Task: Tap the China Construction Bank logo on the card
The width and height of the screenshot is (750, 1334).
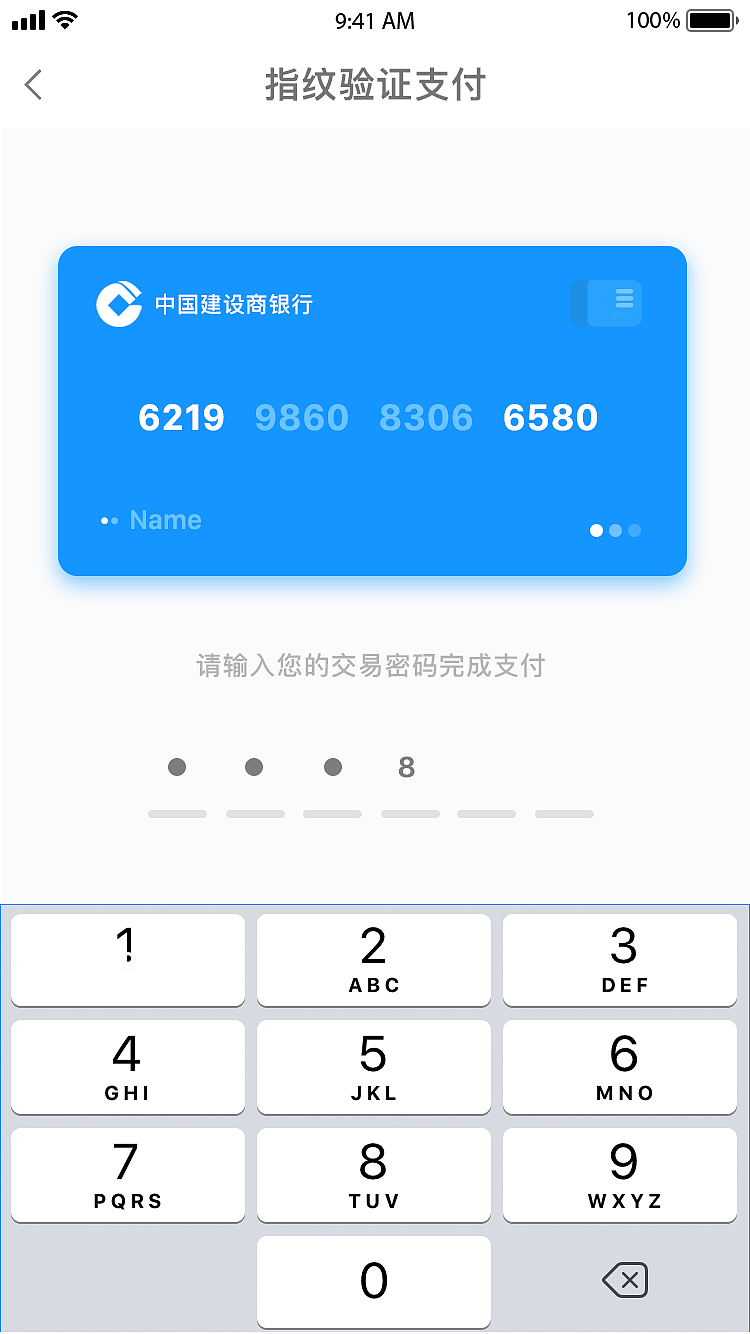Action: click(117, 303)
